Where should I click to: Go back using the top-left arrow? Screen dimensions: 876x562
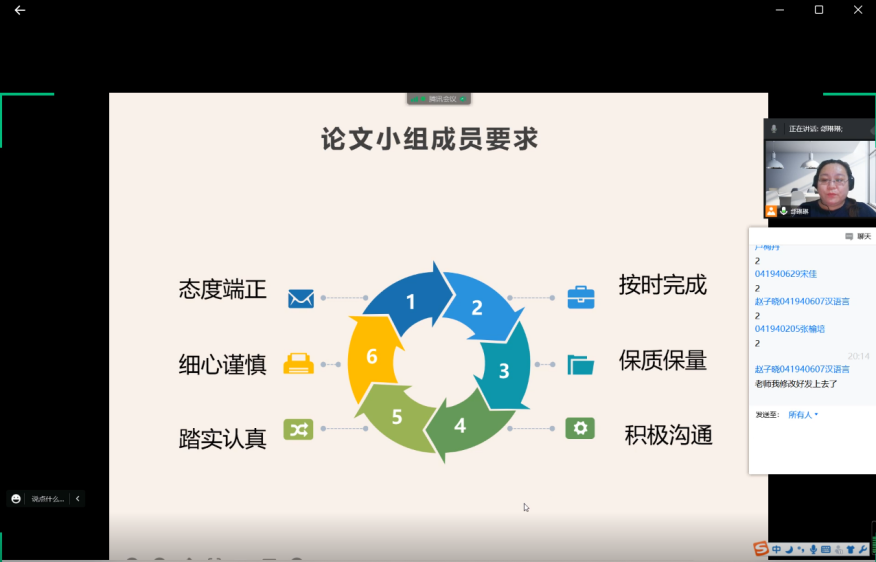coord(19,10)
